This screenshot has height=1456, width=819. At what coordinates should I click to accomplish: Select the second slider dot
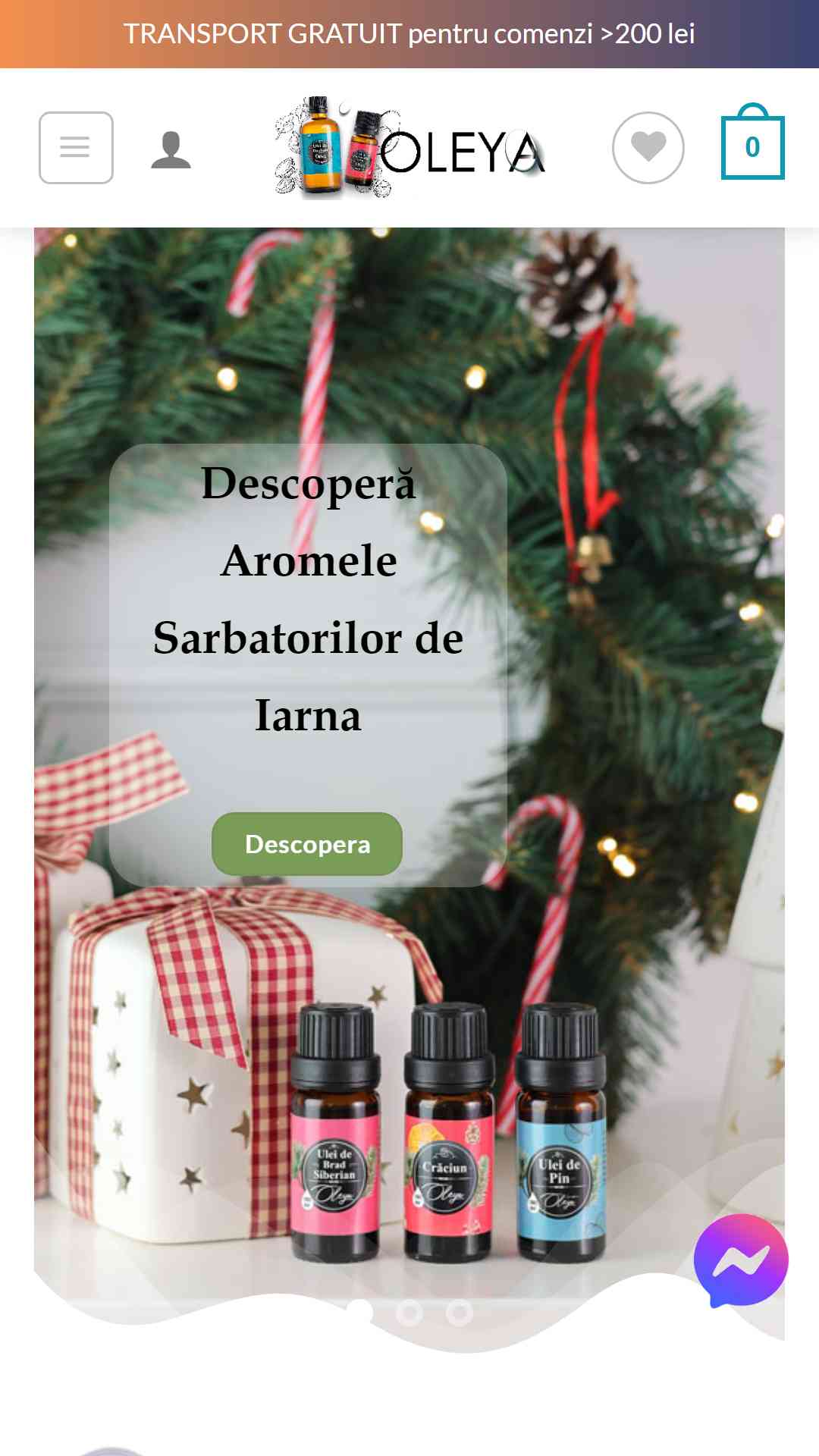[409, 1313]
